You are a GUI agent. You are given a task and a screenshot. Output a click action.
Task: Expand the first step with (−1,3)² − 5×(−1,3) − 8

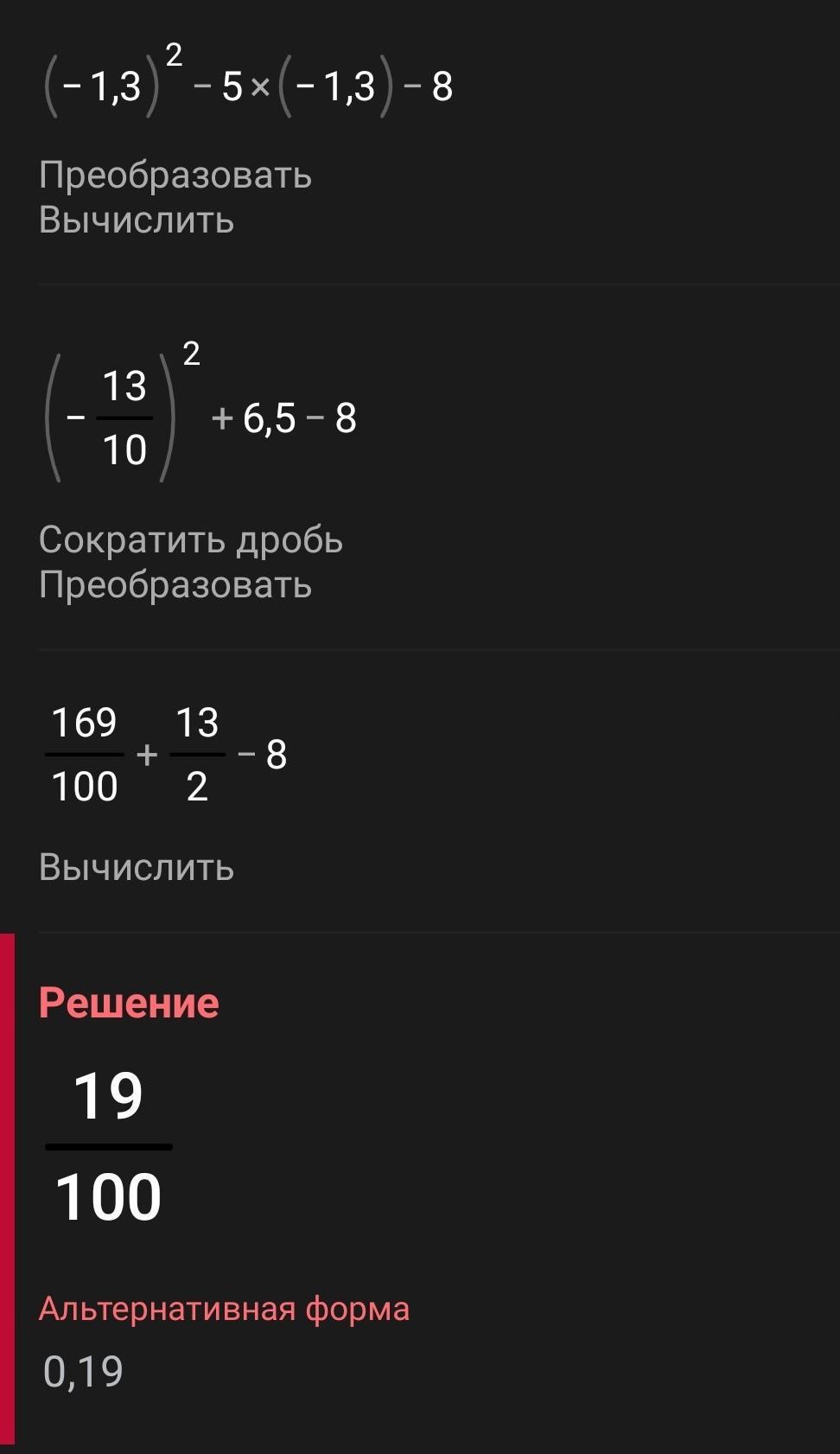(420, 143)
